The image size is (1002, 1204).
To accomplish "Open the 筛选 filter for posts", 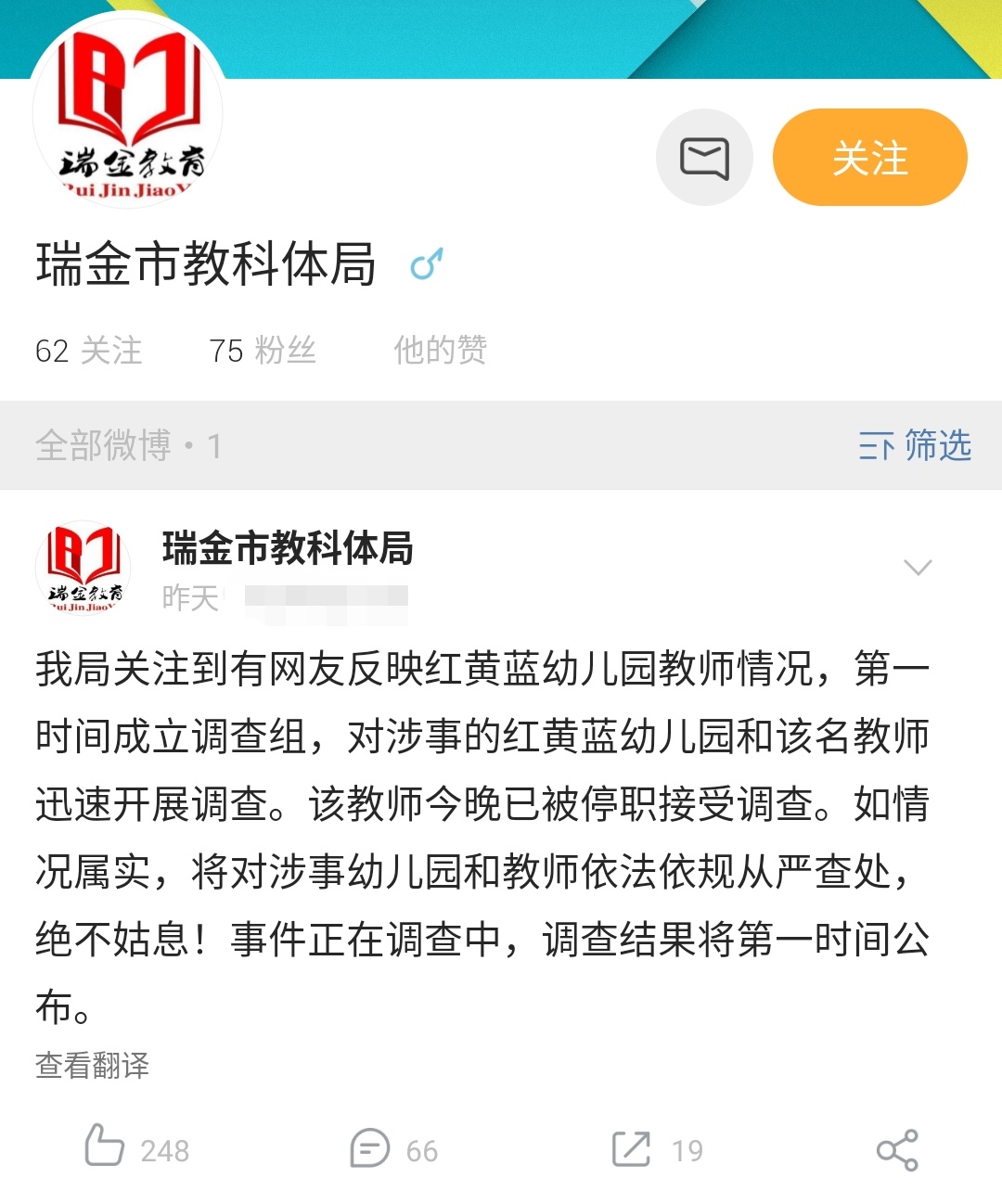I will [915, 446].
